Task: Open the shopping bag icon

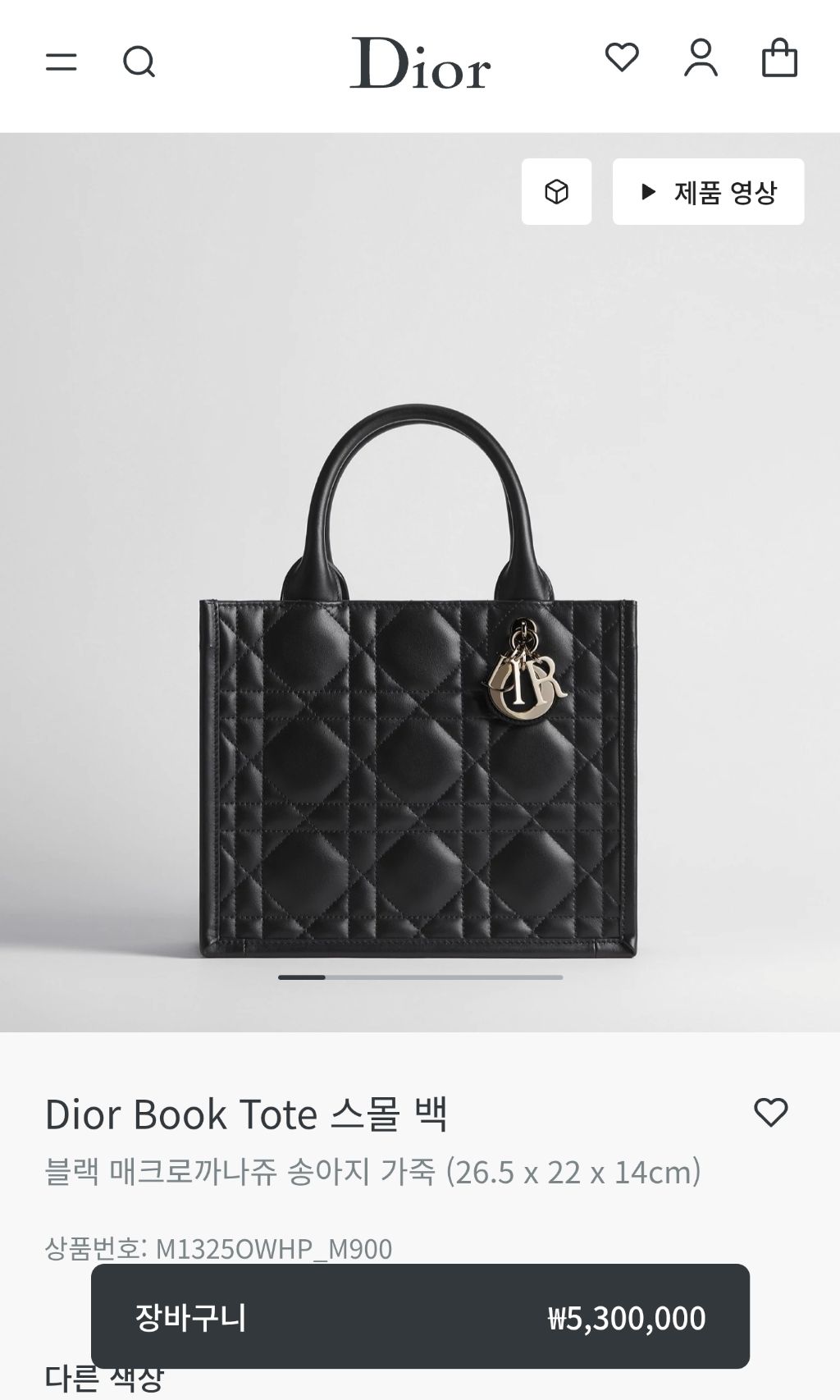Action: (x=779, y=58)
